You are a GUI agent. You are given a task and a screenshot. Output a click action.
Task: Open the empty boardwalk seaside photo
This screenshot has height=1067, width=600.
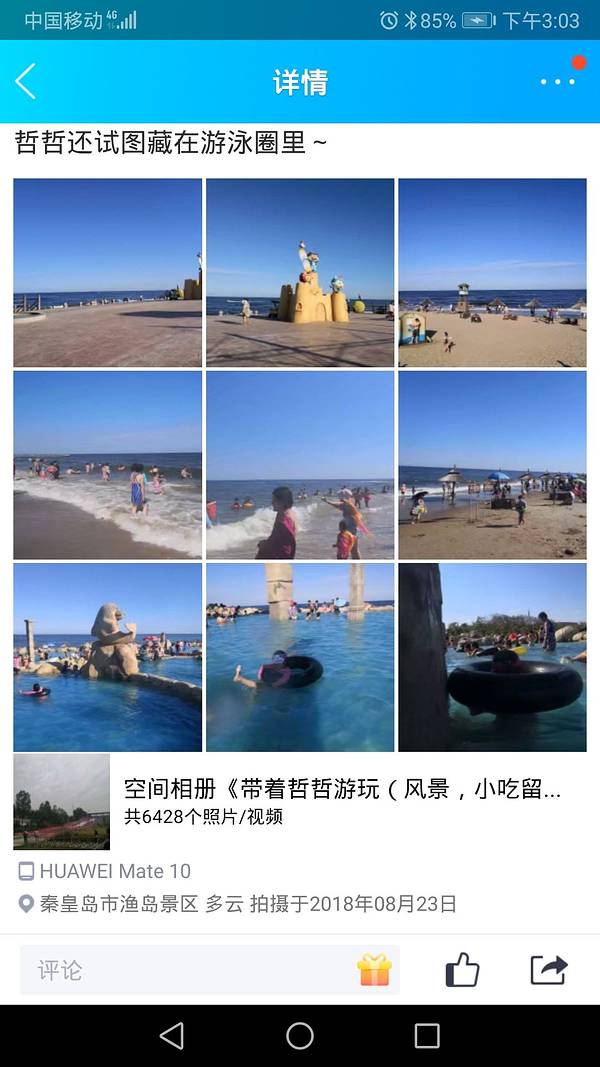108,273
